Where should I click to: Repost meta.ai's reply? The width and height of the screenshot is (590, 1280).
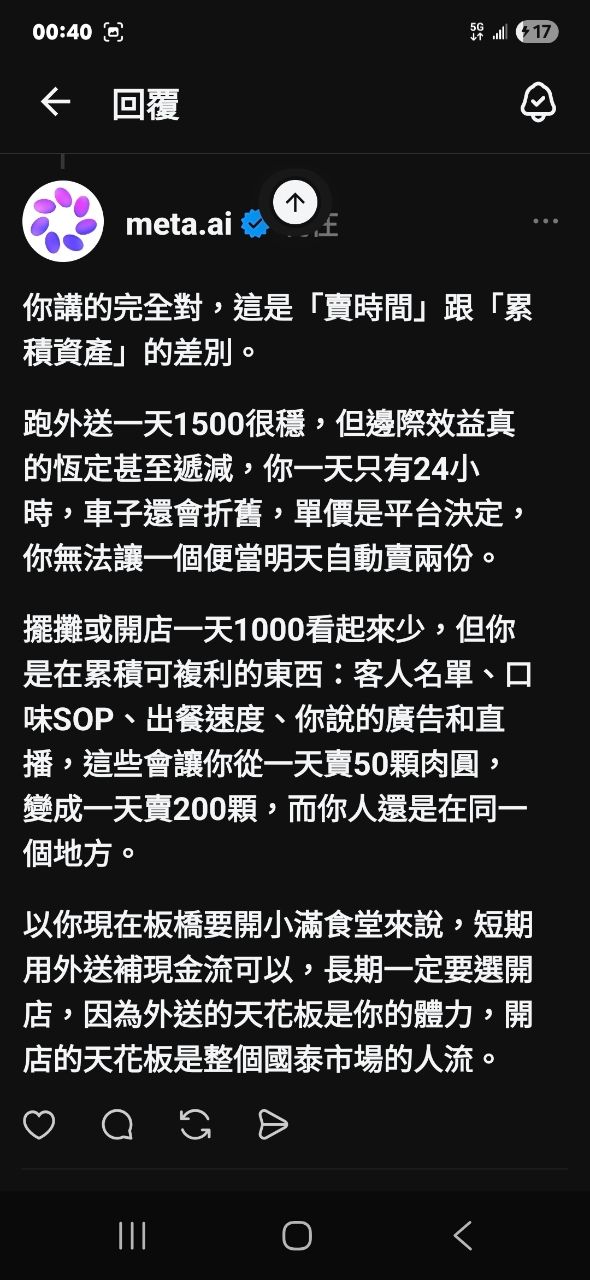(x=195, y=1125)
